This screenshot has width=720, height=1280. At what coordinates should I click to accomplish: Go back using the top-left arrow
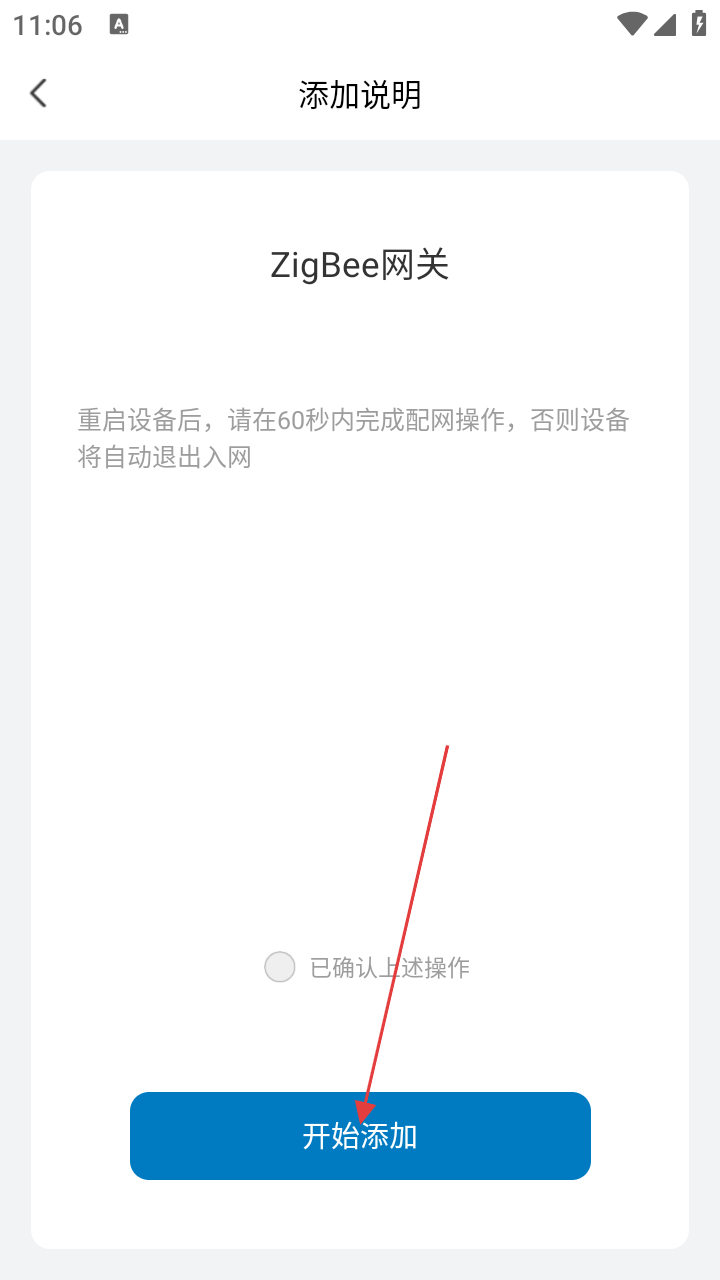pos(38,94)
